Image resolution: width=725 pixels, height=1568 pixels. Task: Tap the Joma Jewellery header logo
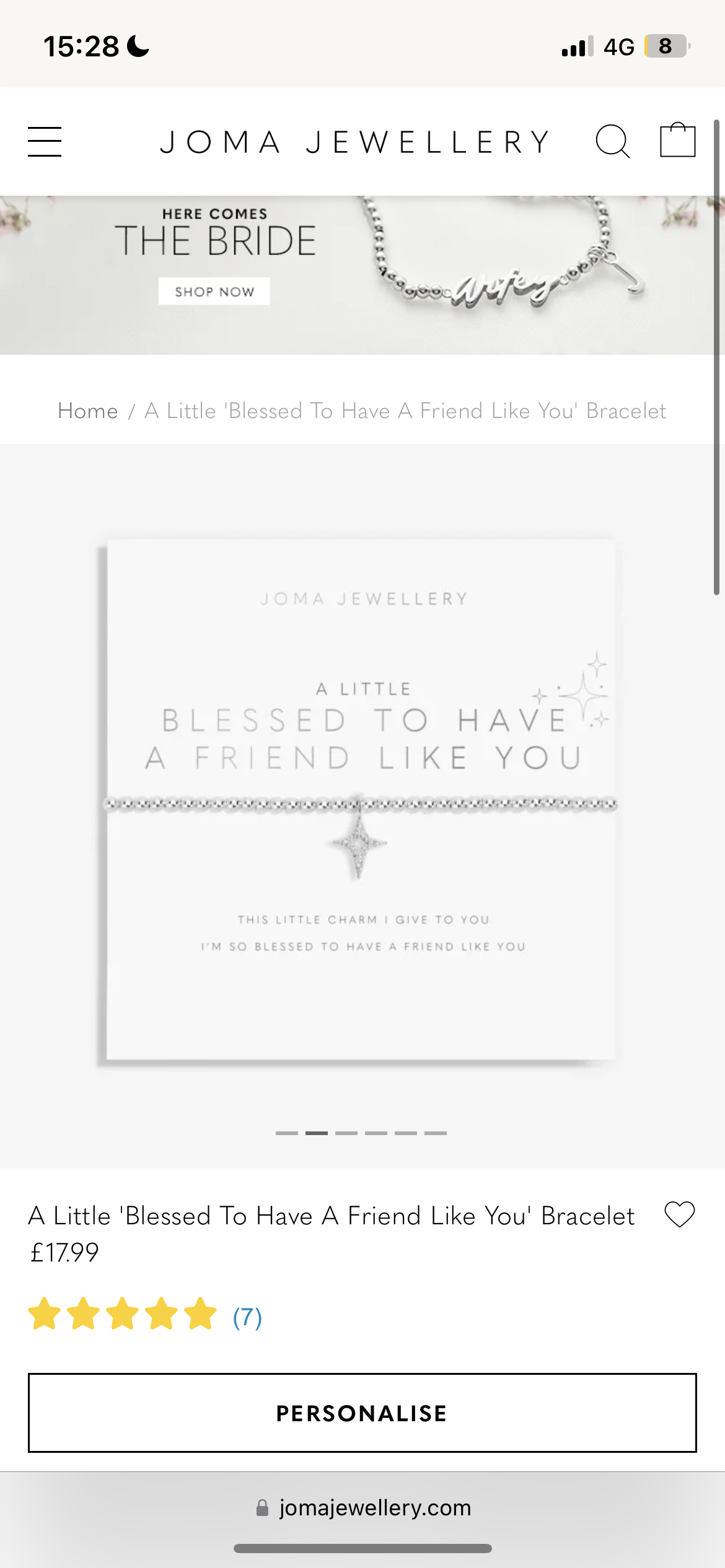click(355, 142)
